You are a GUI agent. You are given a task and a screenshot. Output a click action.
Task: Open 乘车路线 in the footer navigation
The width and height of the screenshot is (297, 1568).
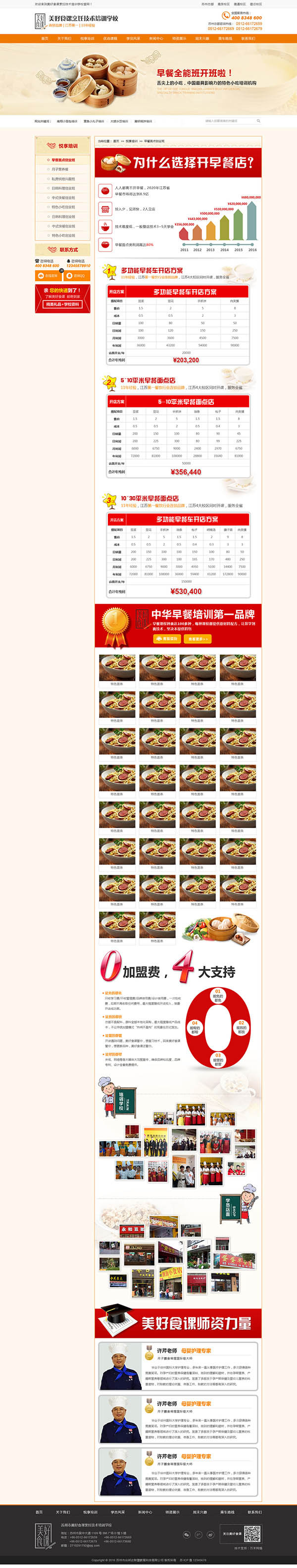point(226,1512)
